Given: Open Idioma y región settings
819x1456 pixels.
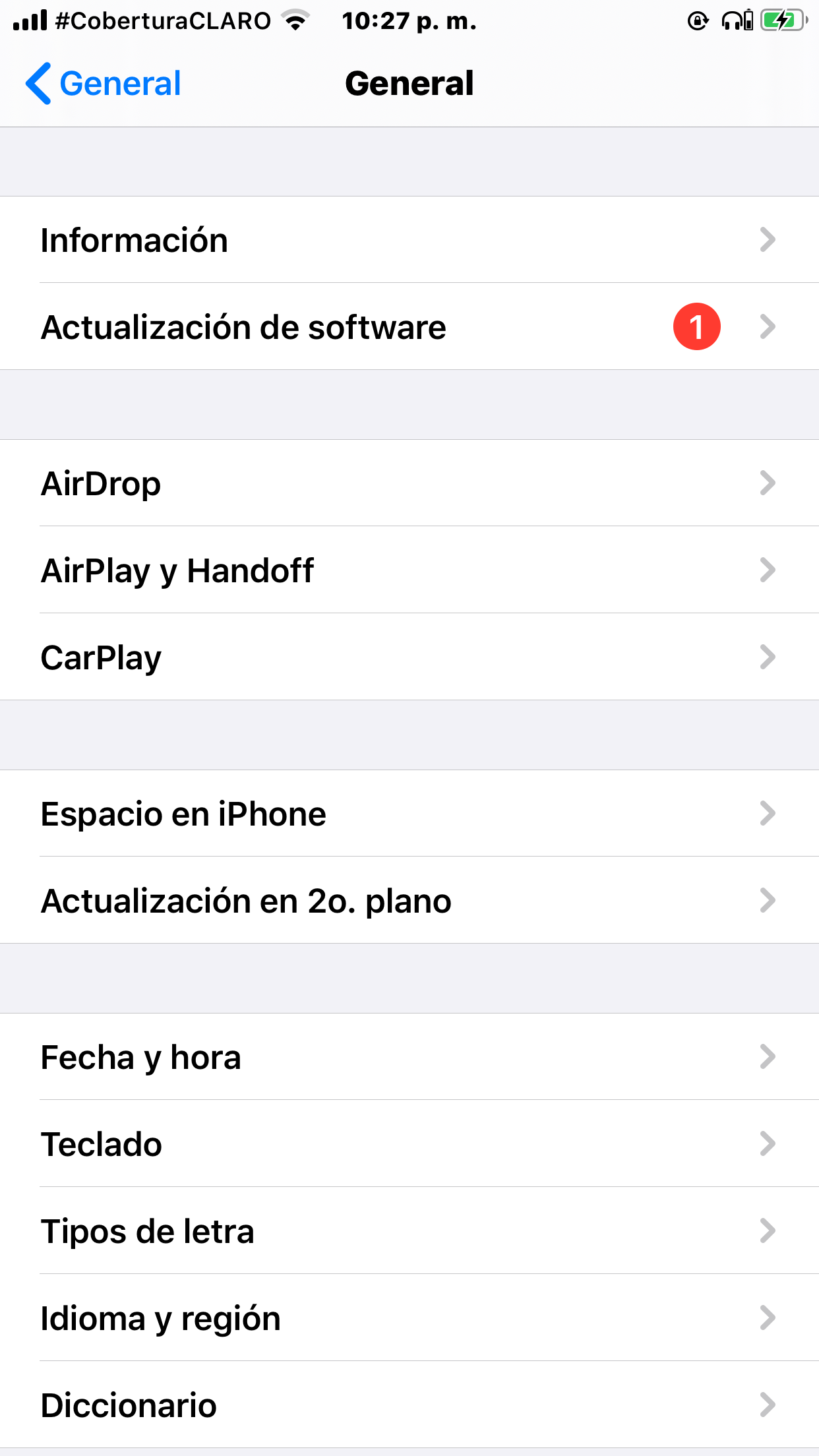Looking at the screenshot, I should [x=409, y=1318].
